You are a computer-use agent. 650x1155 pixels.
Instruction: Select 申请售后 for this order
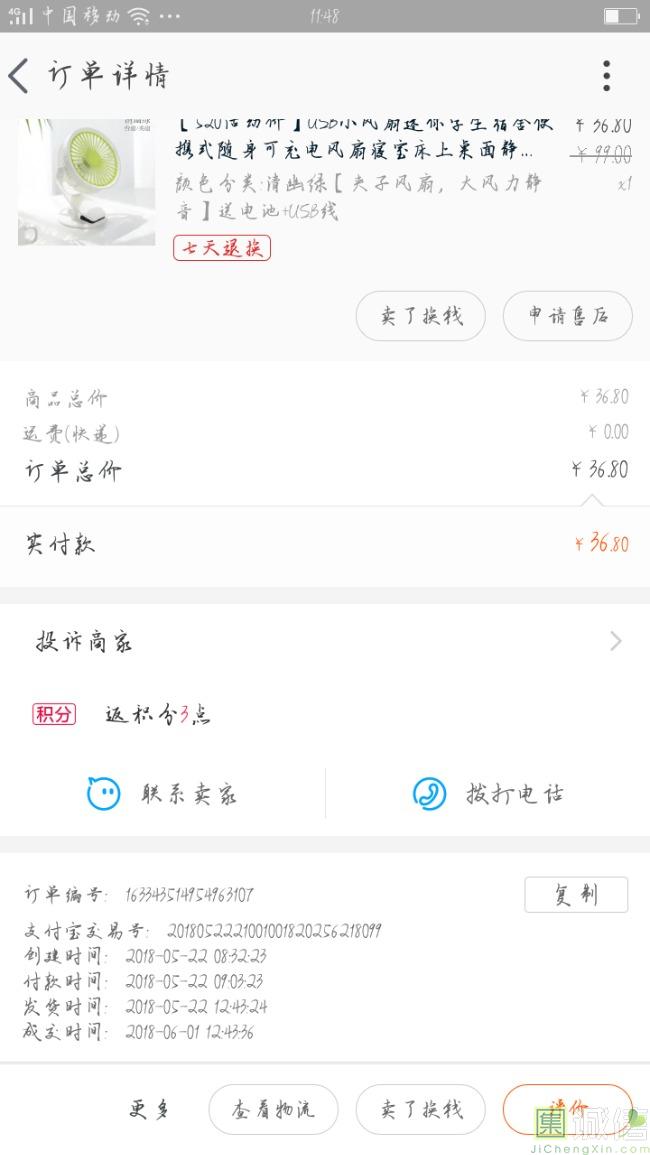click(567, 316)
